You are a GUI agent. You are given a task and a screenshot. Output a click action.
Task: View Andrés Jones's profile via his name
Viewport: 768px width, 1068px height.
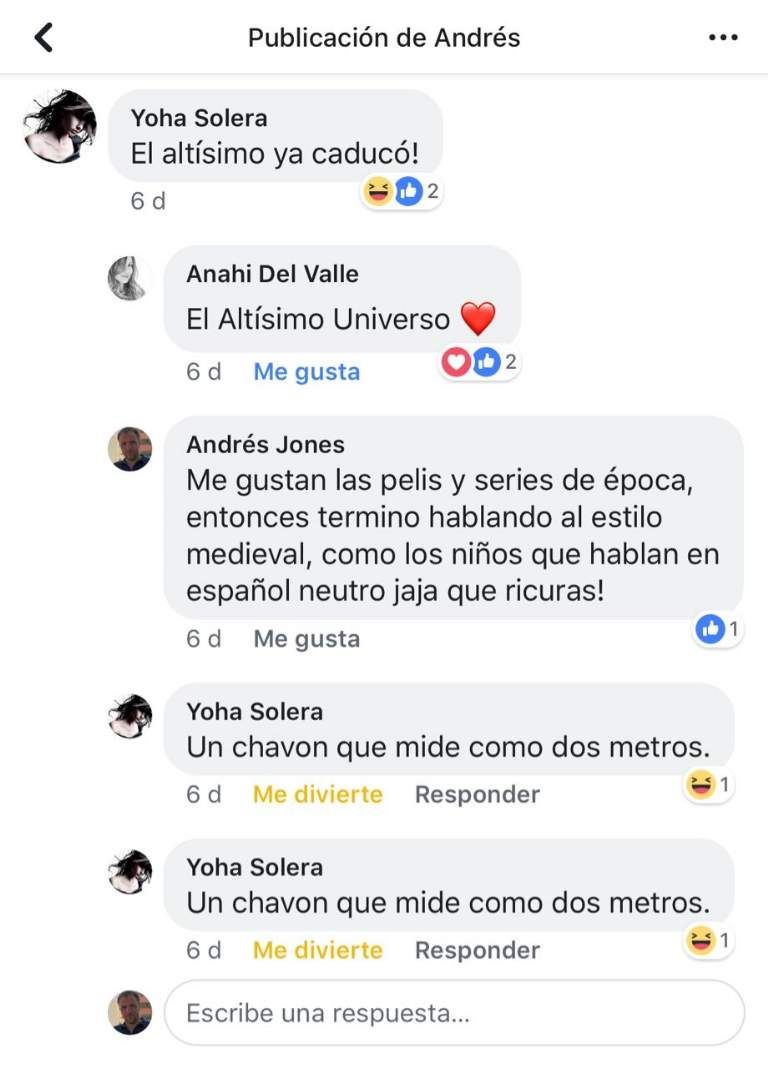pos(265,445)
